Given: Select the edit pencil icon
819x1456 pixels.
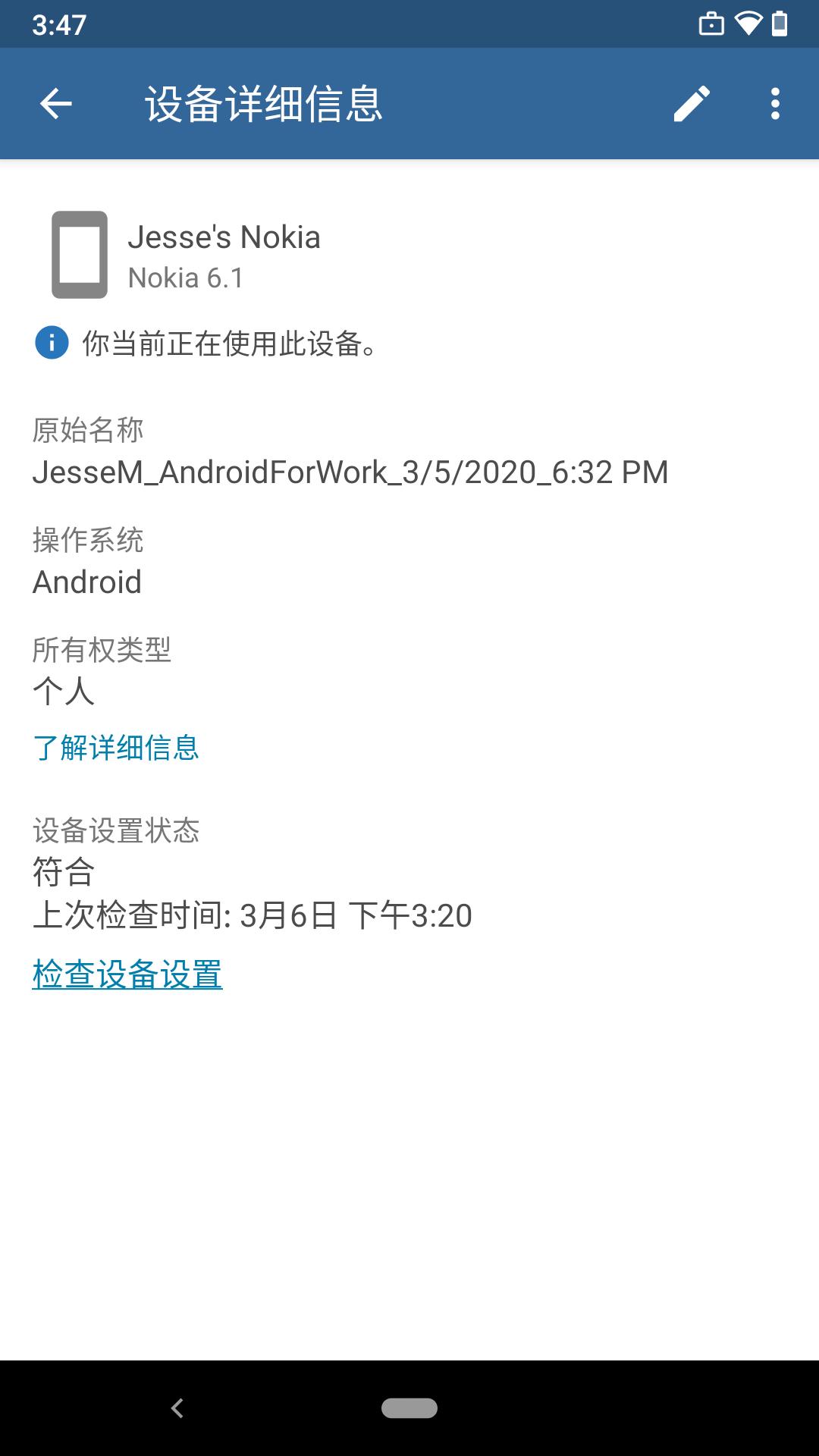Looking at the screenshot, I should click(692, 103).
